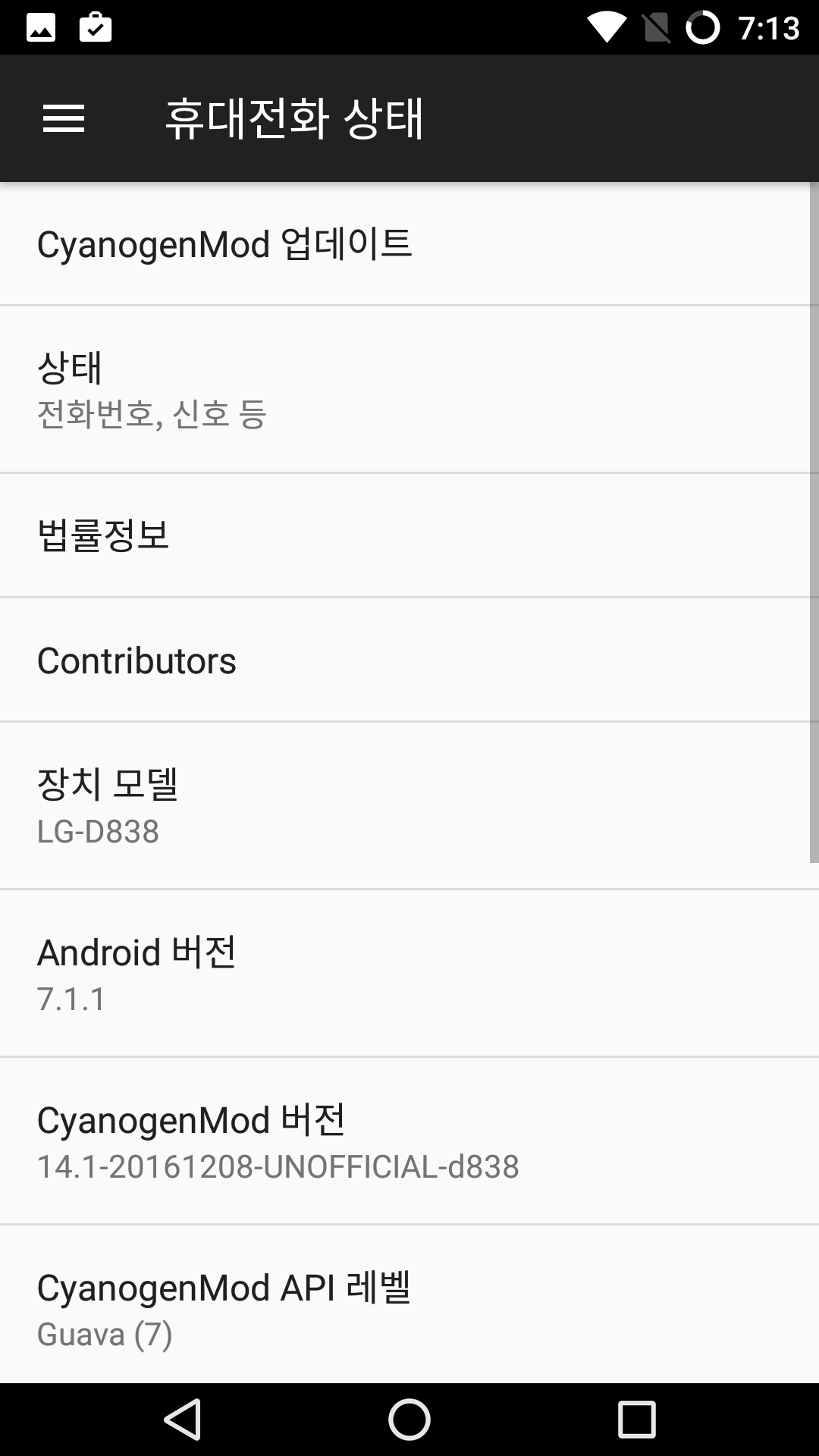Tap the clipboard notification icon

coord(95,27)
